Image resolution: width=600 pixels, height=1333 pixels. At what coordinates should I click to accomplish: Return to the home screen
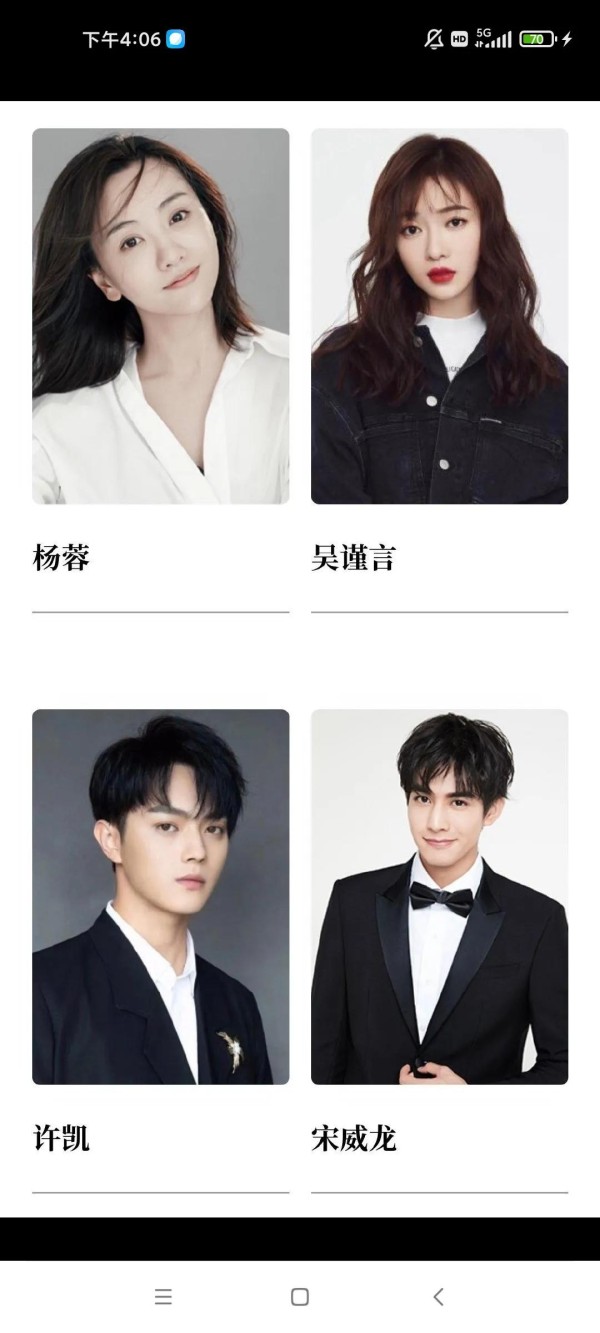coord(300,1297)
